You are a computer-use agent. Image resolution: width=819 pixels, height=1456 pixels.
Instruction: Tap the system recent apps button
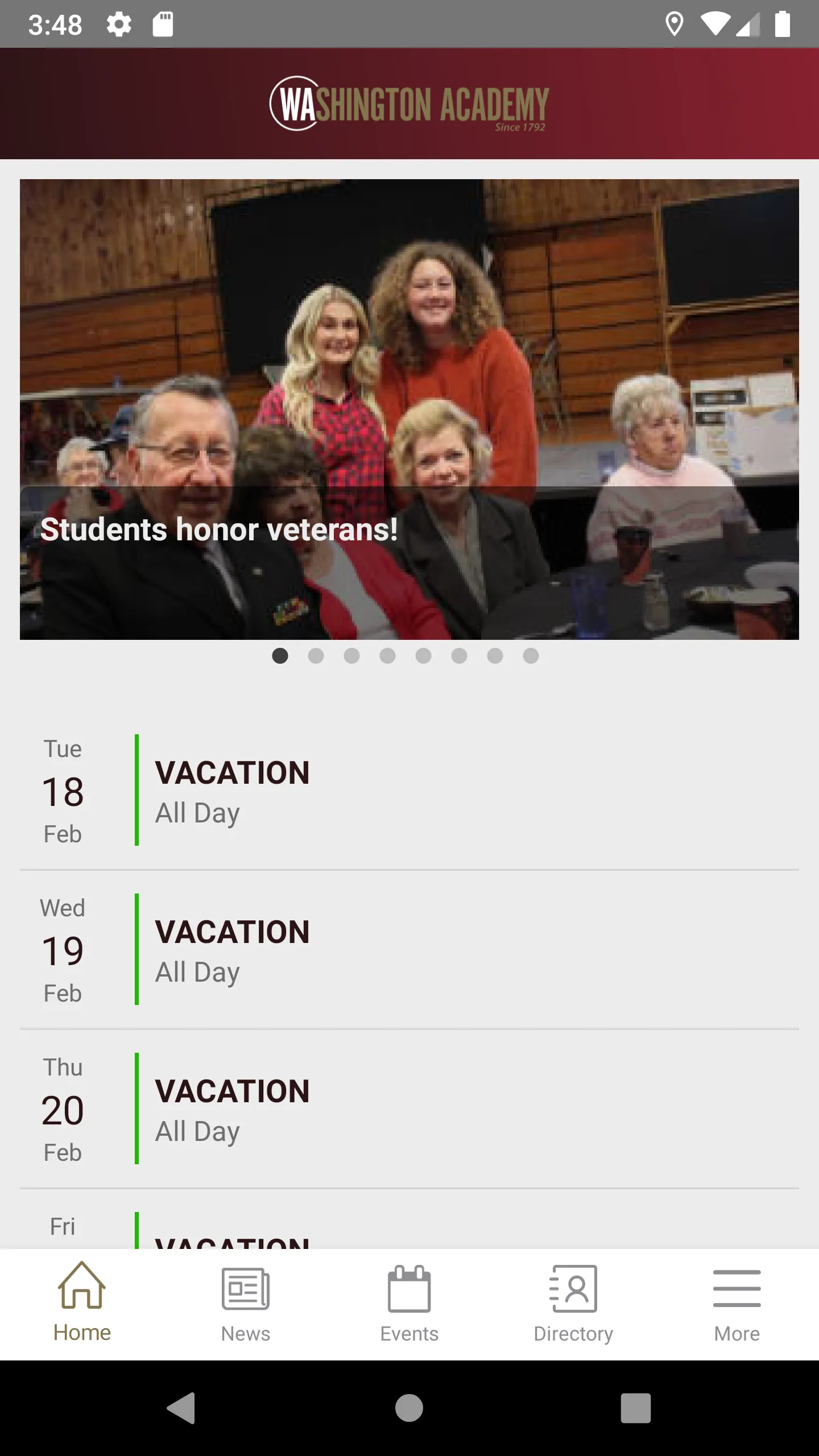pyautogui.click(x=636, y=1408)
